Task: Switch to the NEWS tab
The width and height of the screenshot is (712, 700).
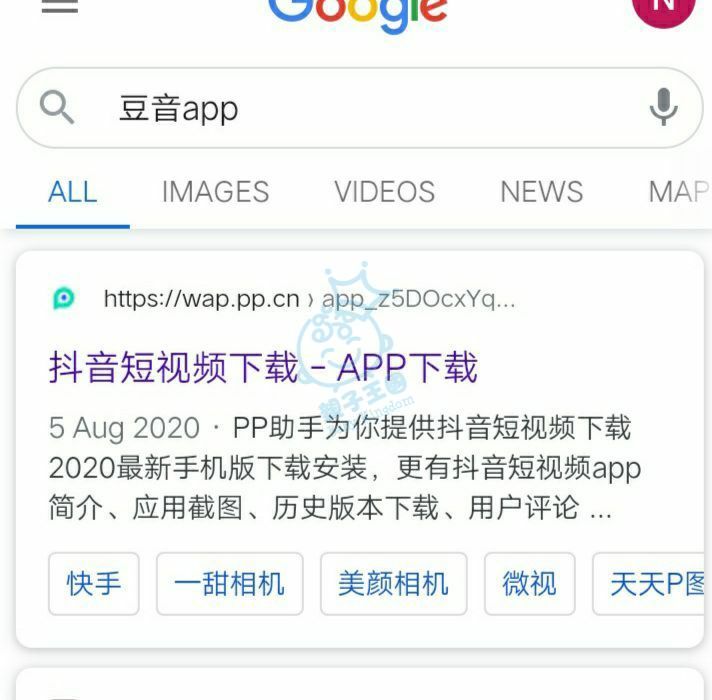Action: pos(541,192)
